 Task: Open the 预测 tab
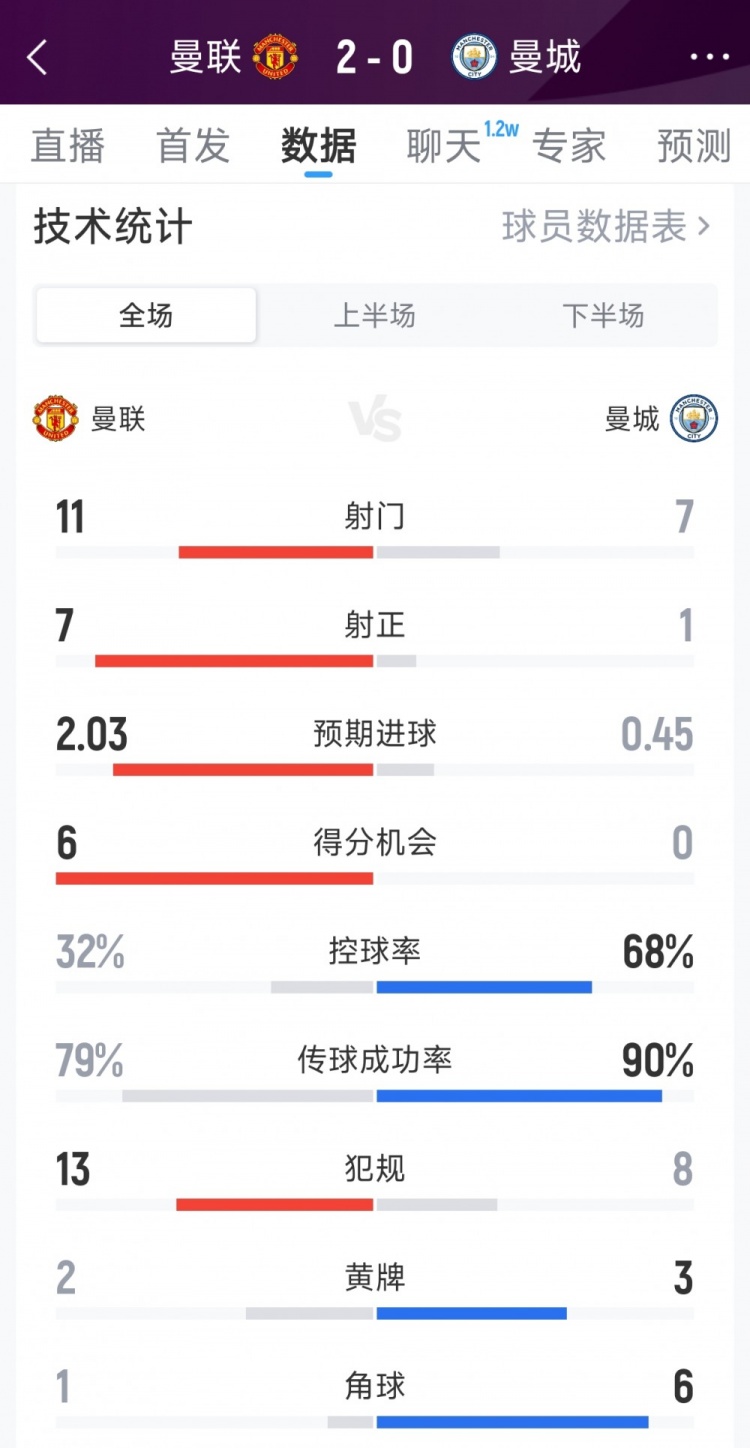pyautogui.click(x=694, y=146)
